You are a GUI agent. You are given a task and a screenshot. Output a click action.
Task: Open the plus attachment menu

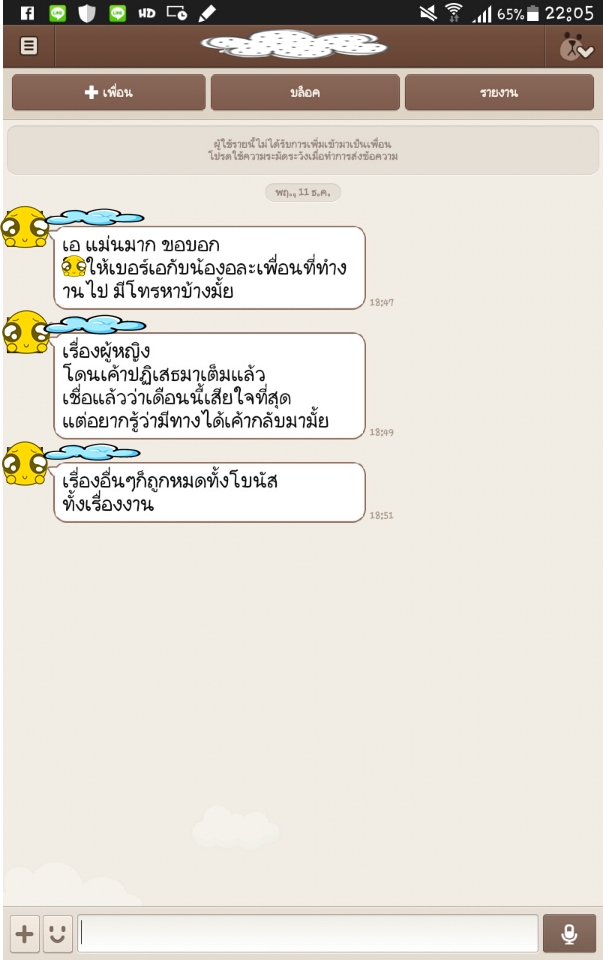23,934
